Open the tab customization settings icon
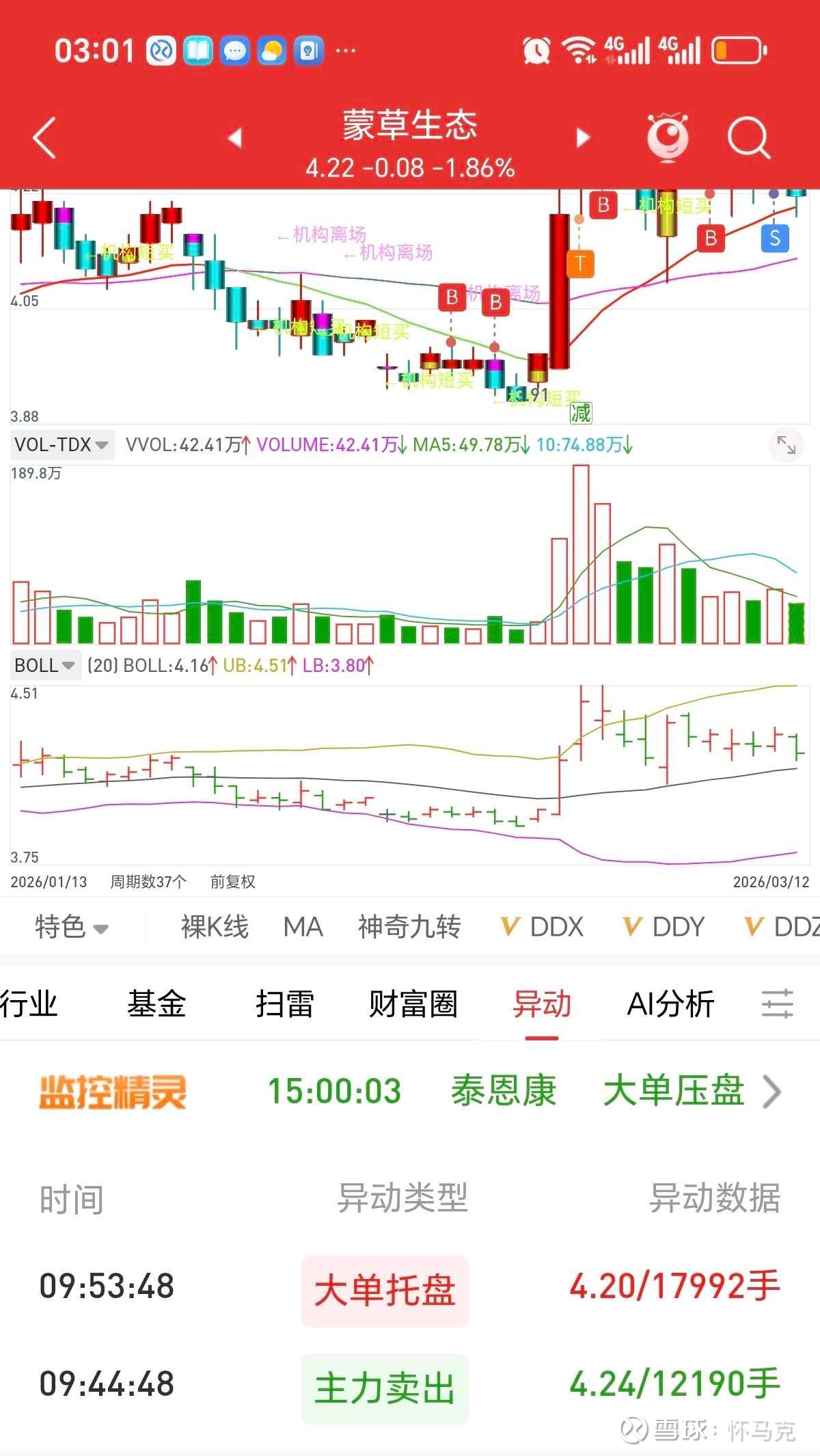 coord(778,1004)
